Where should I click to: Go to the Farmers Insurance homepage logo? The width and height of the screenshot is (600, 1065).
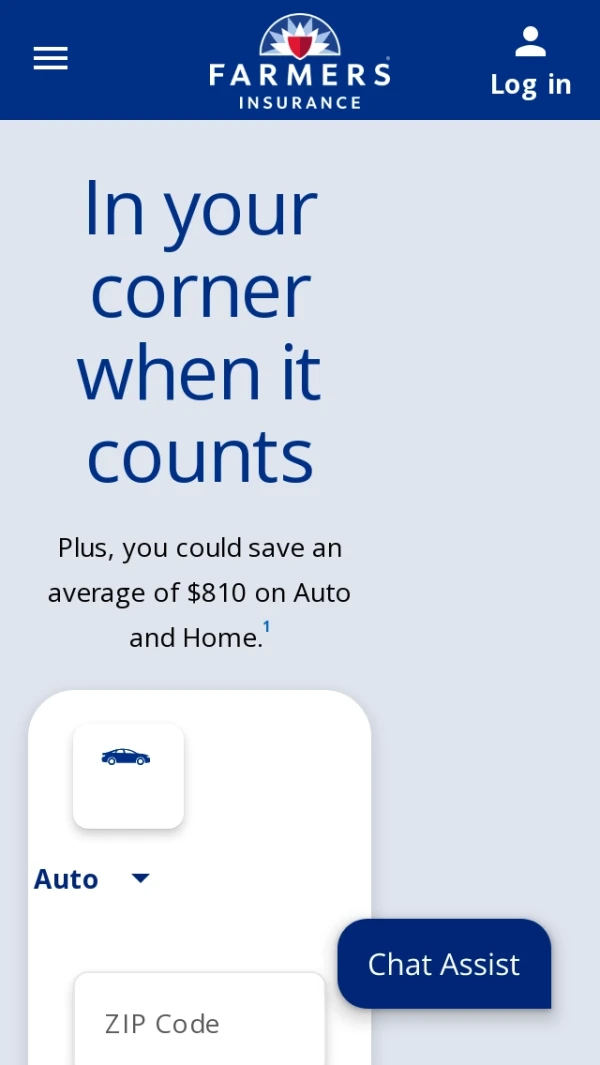(300, 61)
